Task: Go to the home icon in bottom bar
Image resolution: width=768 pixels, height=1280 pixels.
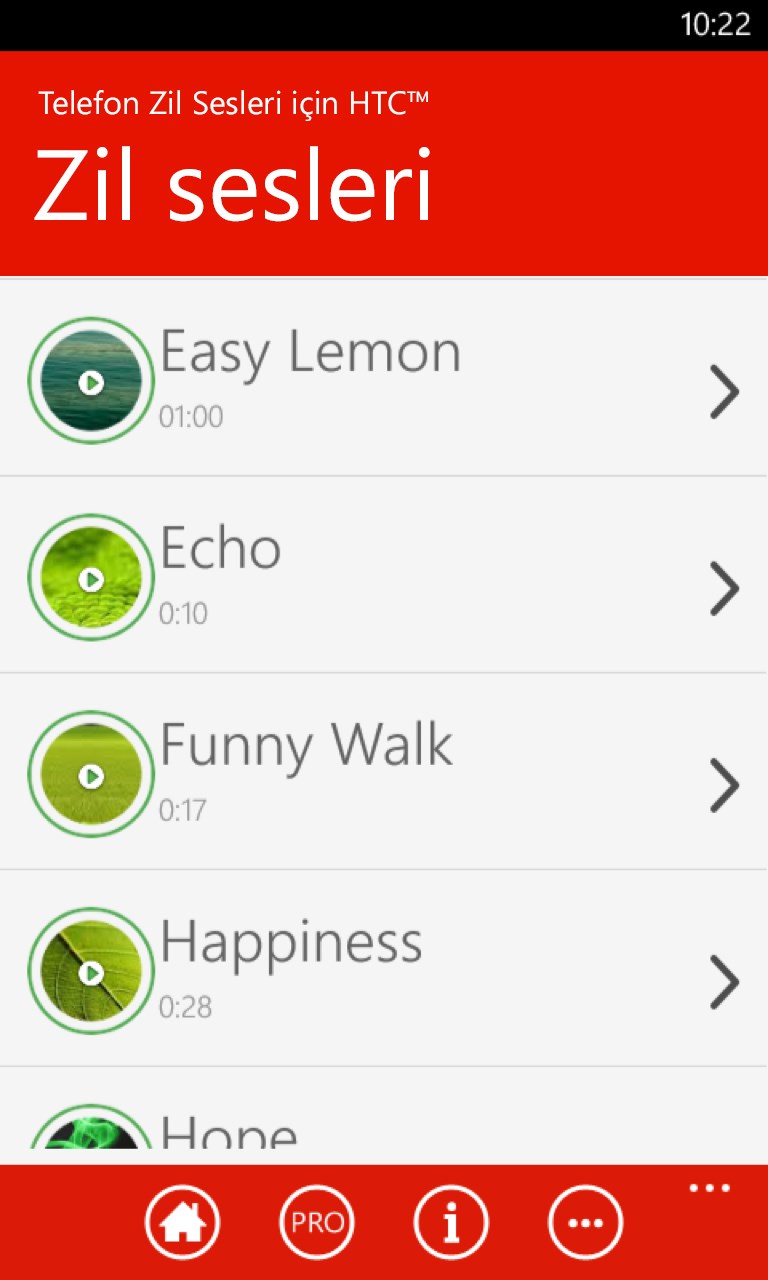Action: coord(182,1222)
